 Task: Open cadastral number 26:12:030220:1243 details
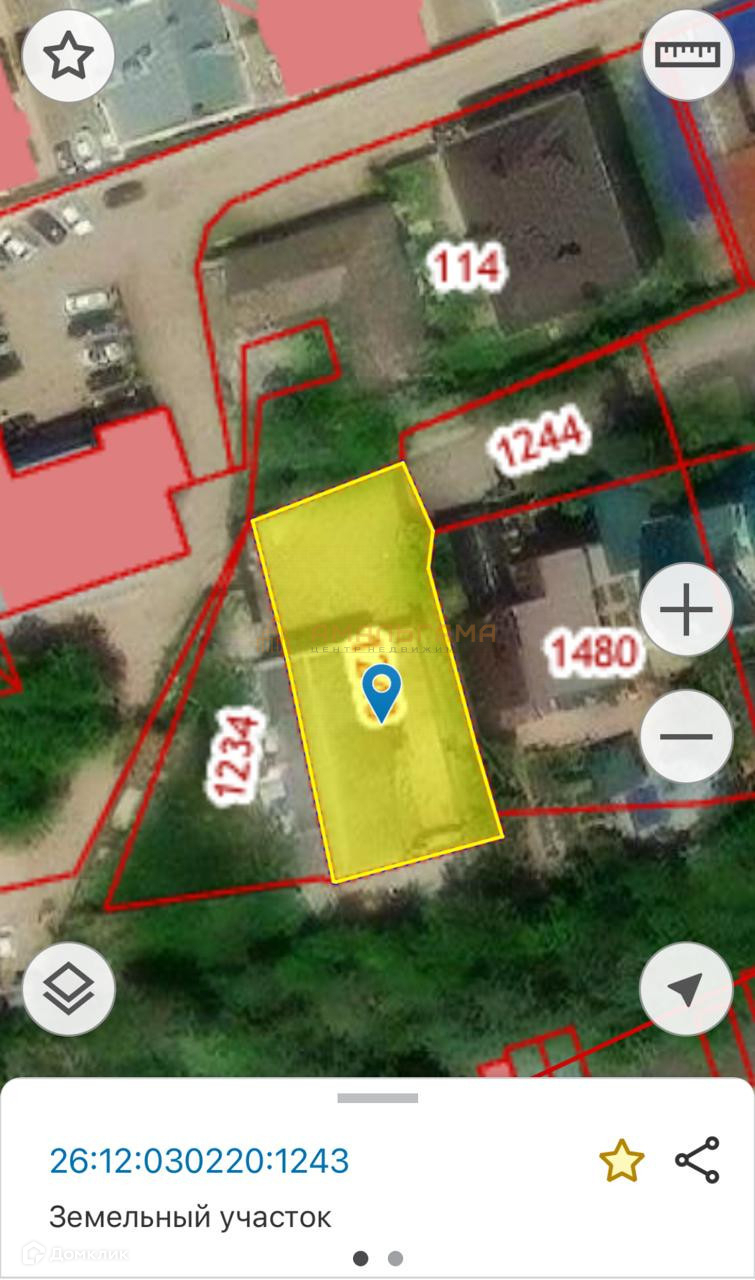click(x=199, y=1161)
